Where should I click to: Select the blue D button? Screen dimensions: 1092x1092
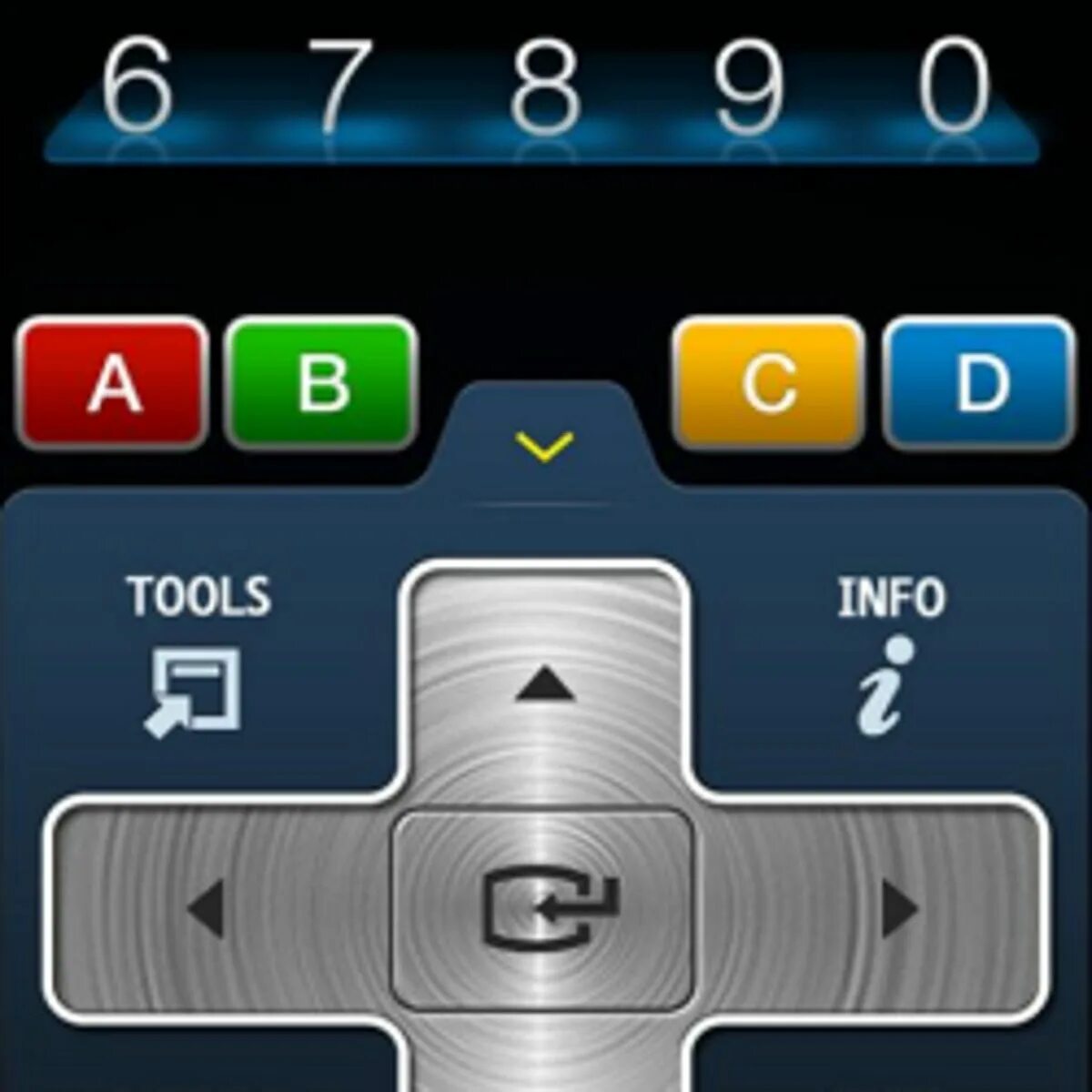979,383
